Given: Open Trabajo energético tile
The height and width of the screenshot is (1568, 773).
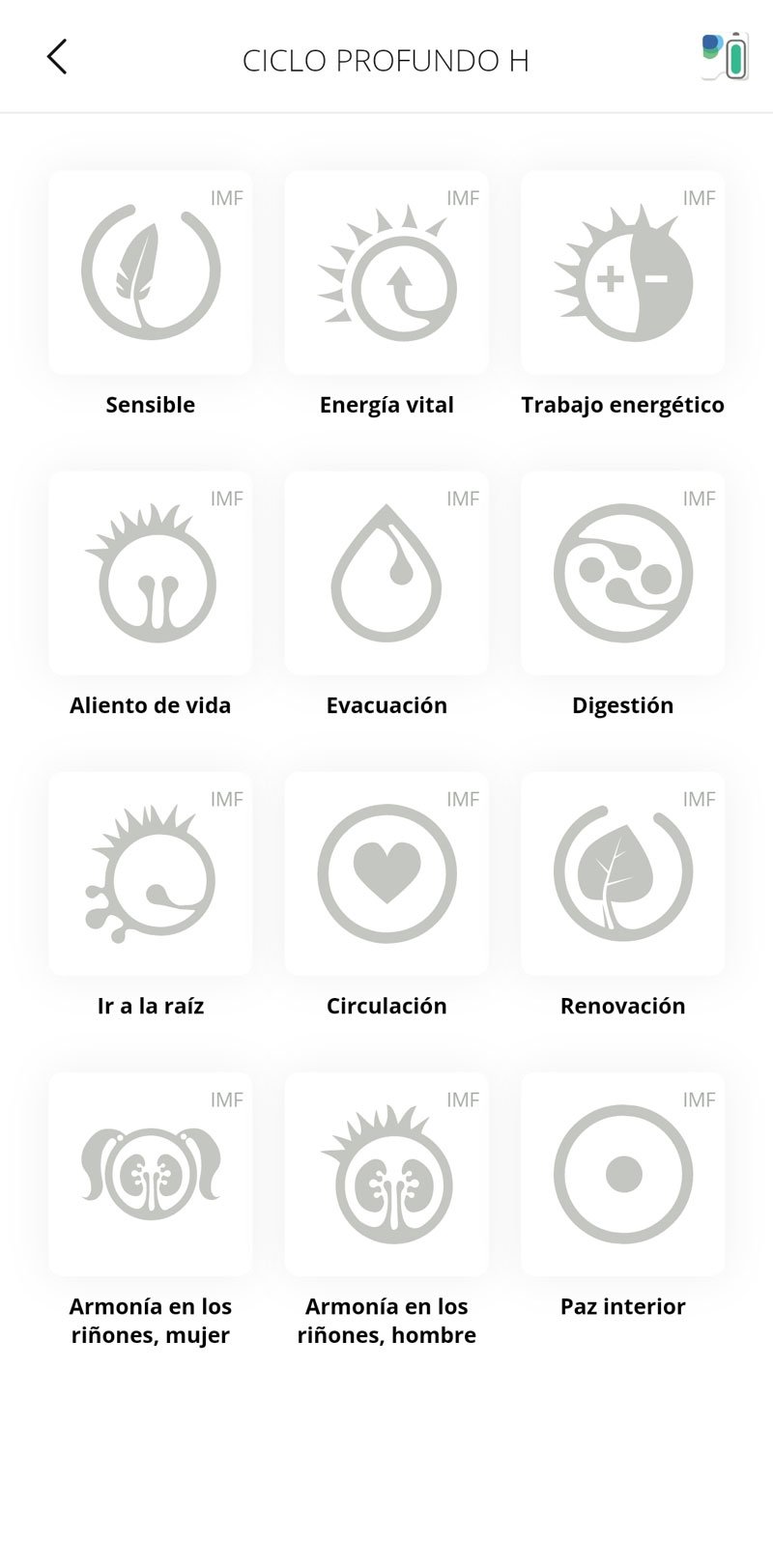Looking at the screenshot, I should coord(622,273).
